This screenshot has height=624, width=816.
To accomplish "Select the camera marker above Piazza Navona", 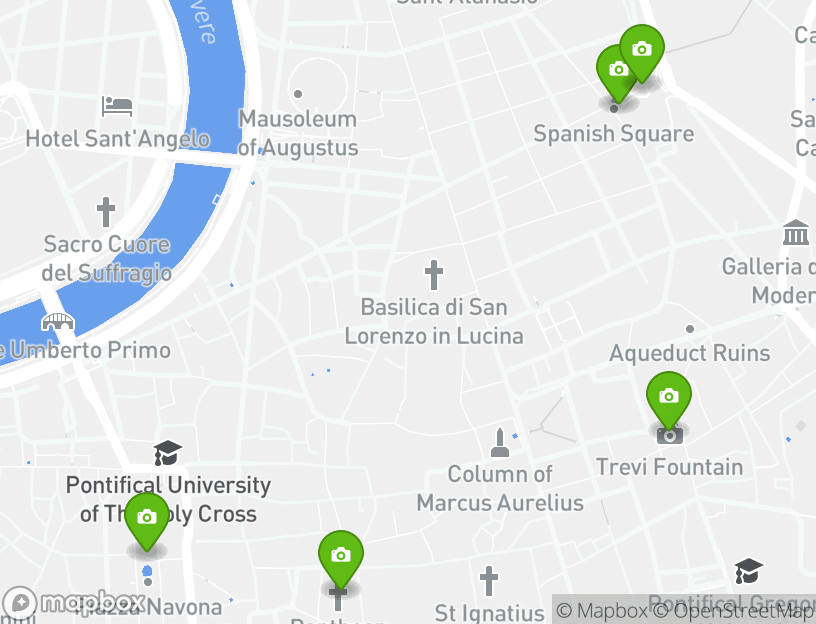I will (x=147, y=518).
